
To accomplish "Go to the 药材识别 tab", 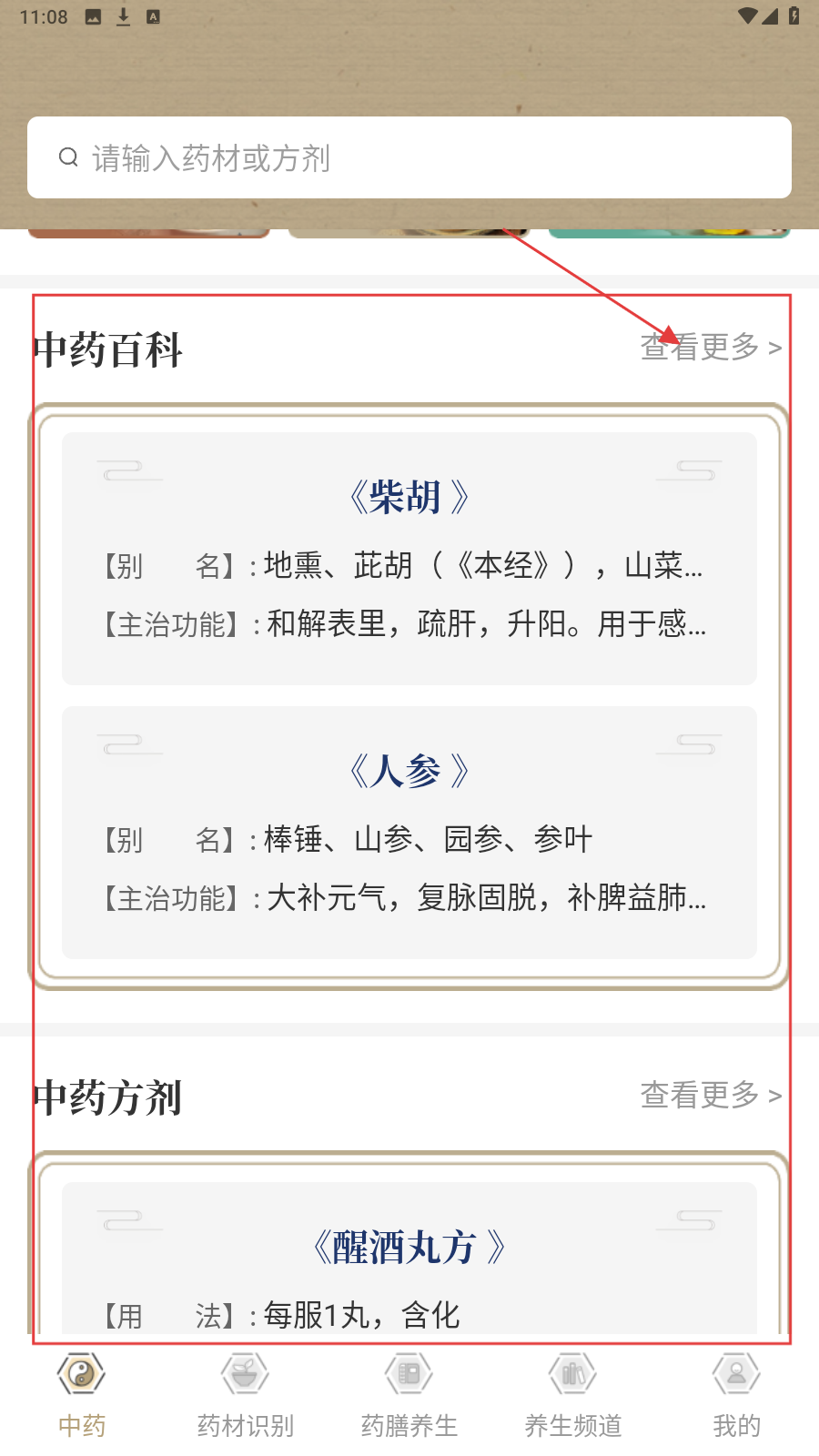I will (x=246, y=1394).
